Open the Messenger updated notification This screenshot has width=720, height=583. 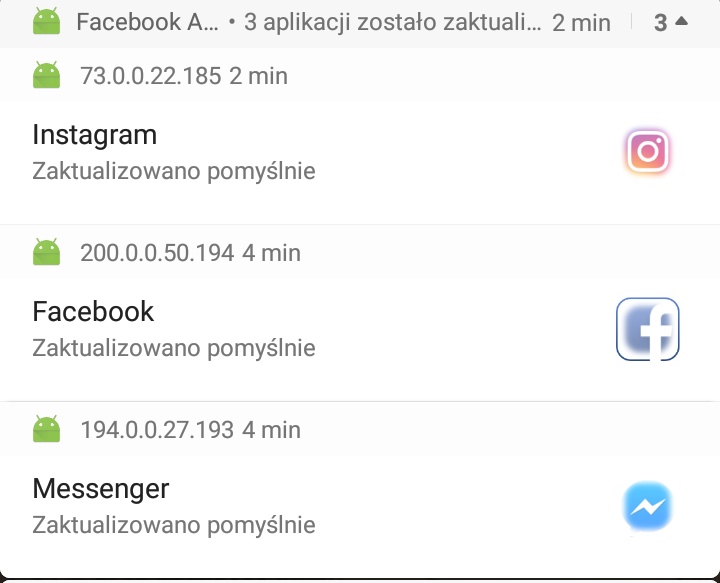(300, 506)
